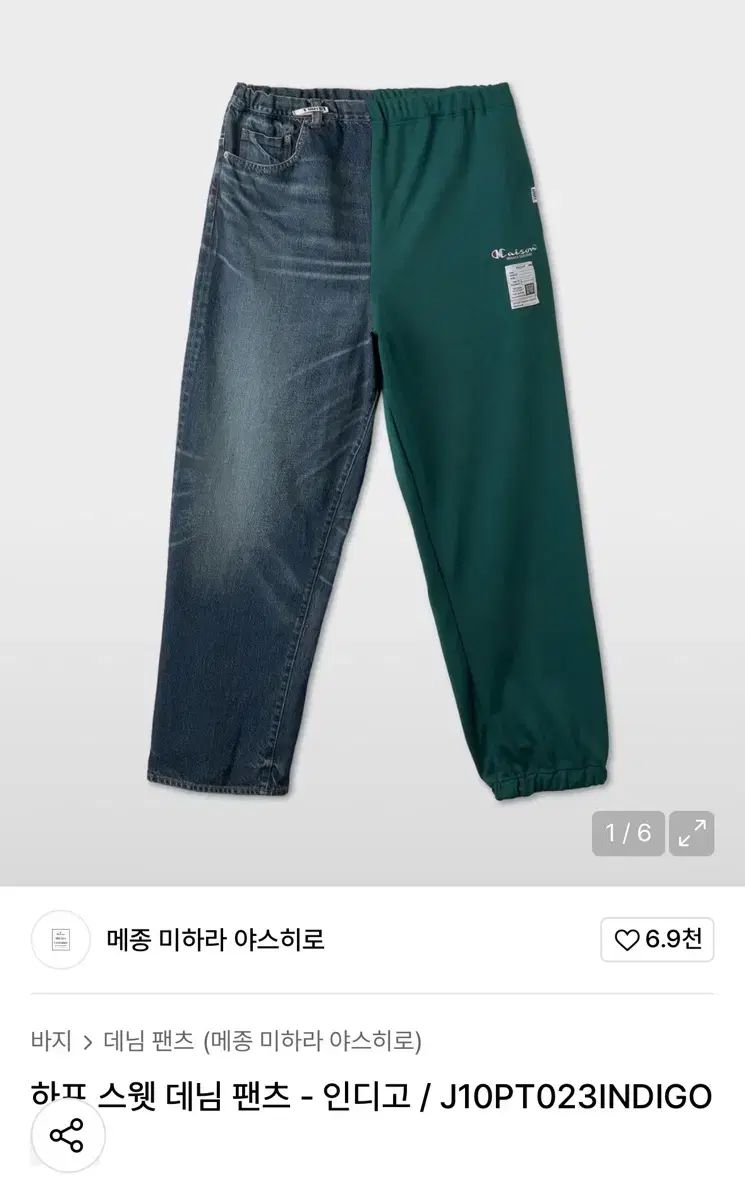Click the chevron between 바지 and 데님 팬츠
The image size is (745, 1200).
86,1043
